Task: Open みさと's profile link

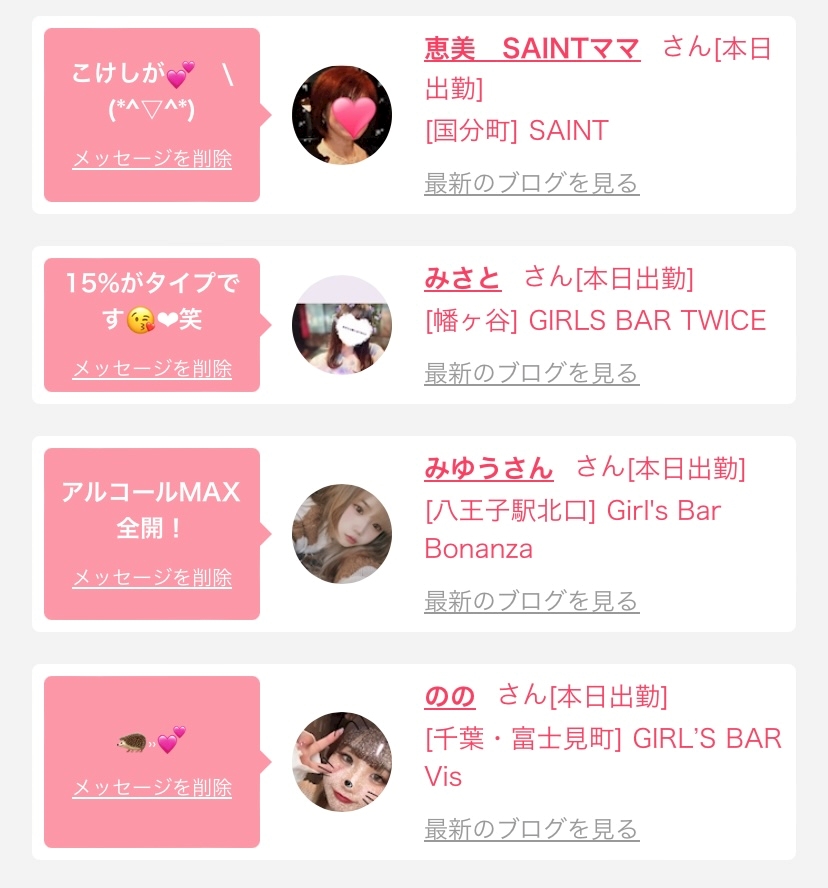Action: tap(462, 278)
